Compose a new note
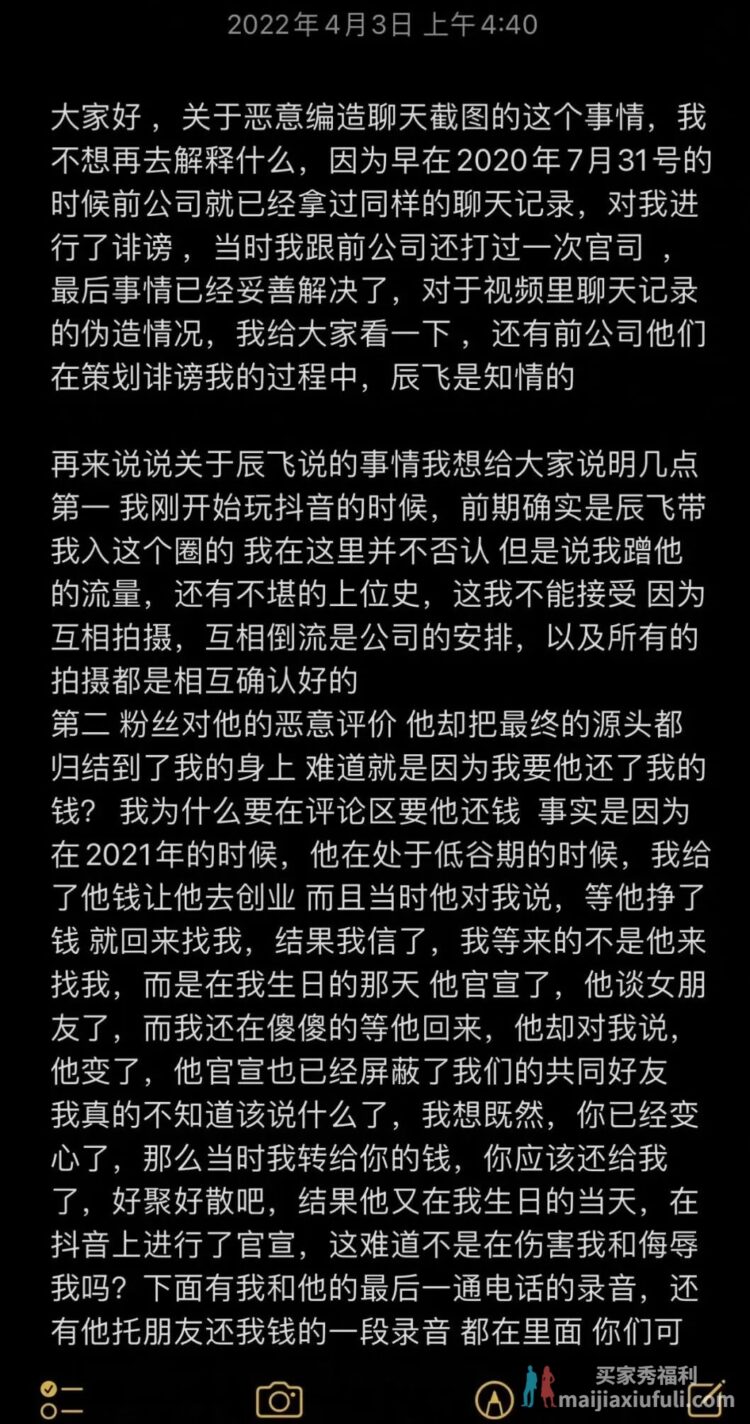 click(706, 1396)
